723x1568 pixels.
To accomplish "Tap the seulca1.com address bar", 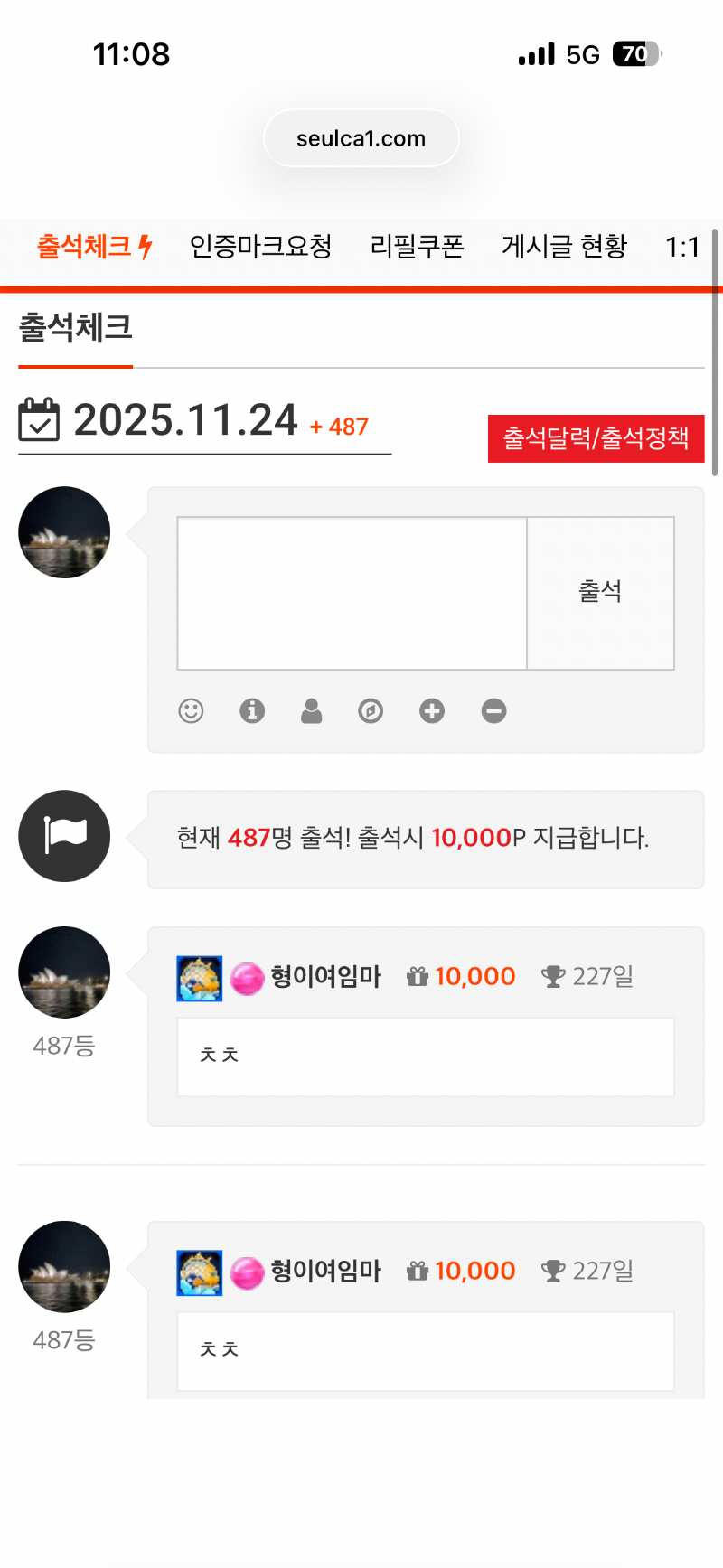I will click(x=361, y=138).
